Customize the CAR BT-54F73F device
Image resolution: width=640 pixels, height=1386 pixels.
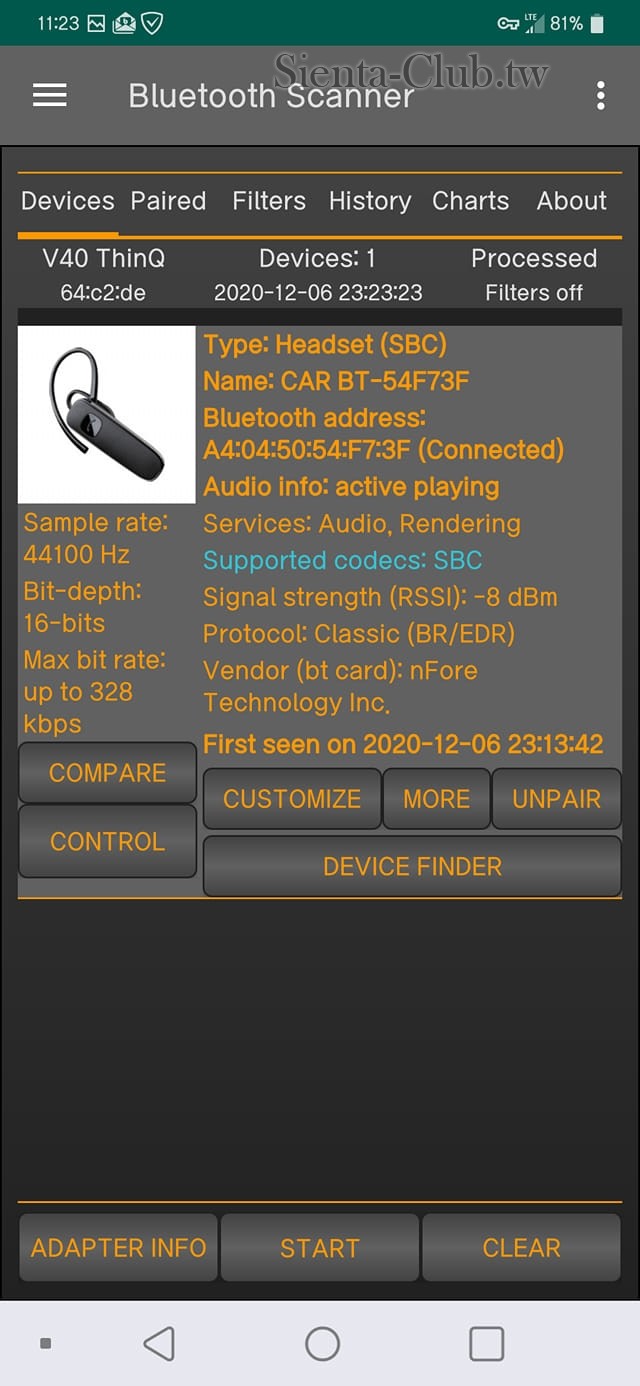pos(292,799)
